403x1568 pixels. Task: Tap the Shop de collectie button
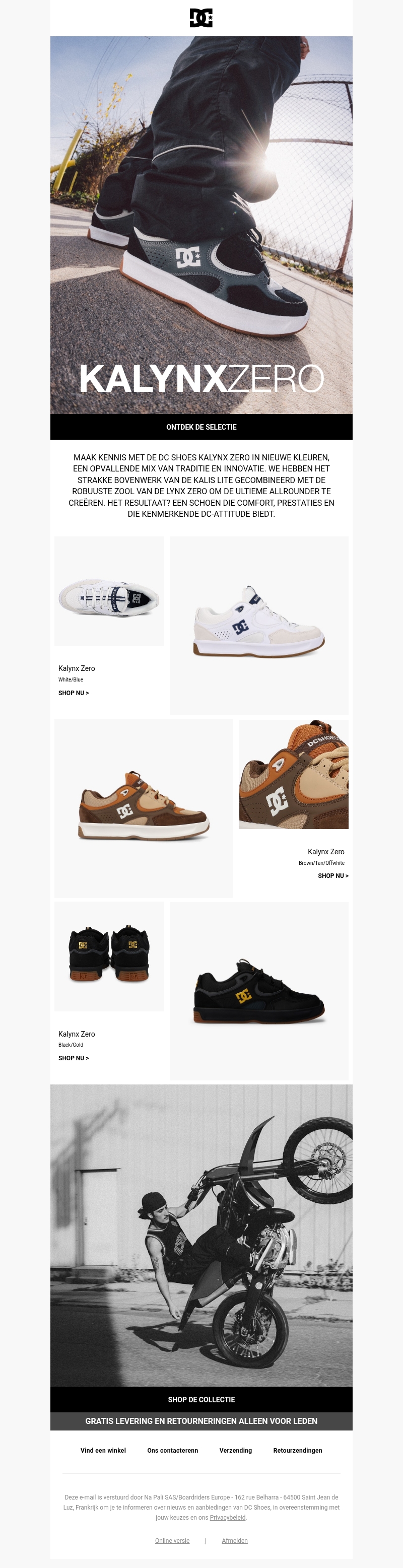201,1399
